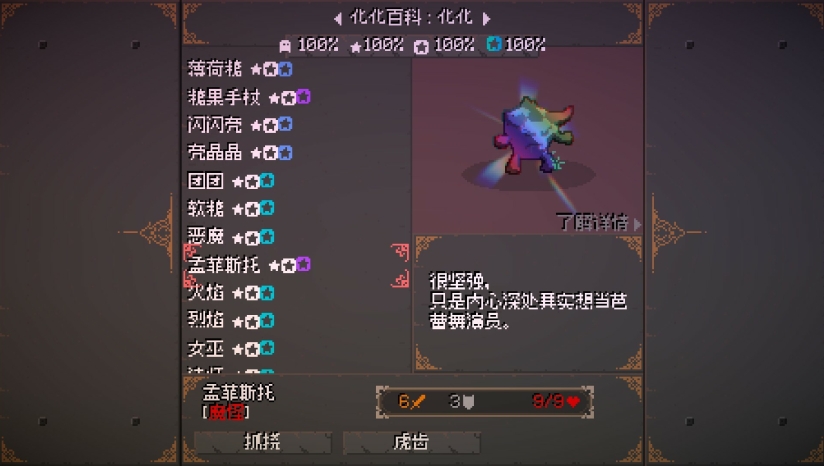The image size is (824, 466).
Task: Select the 恶魔 entry
Action: 207,237
